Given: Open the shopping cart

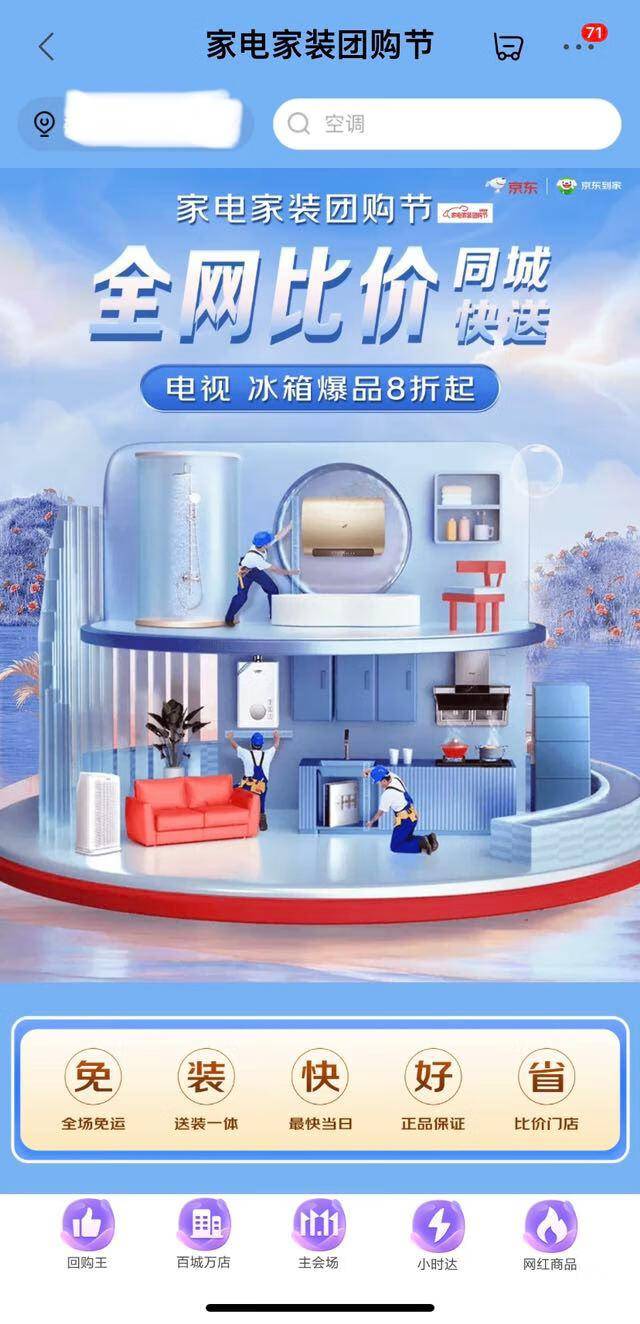Looking at the screenshot, I should (x=508, y=47).
